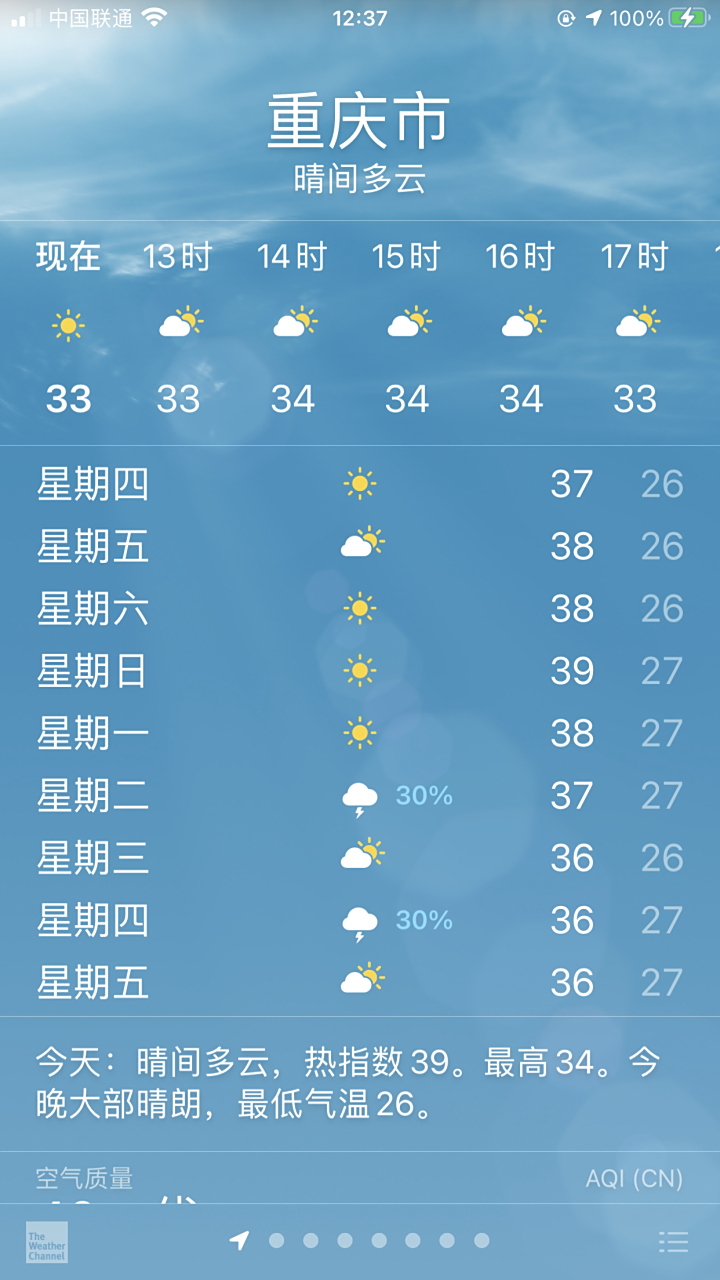Open the AQI (CN) air quality label

pyautogui.click(x=638, y=1178)
